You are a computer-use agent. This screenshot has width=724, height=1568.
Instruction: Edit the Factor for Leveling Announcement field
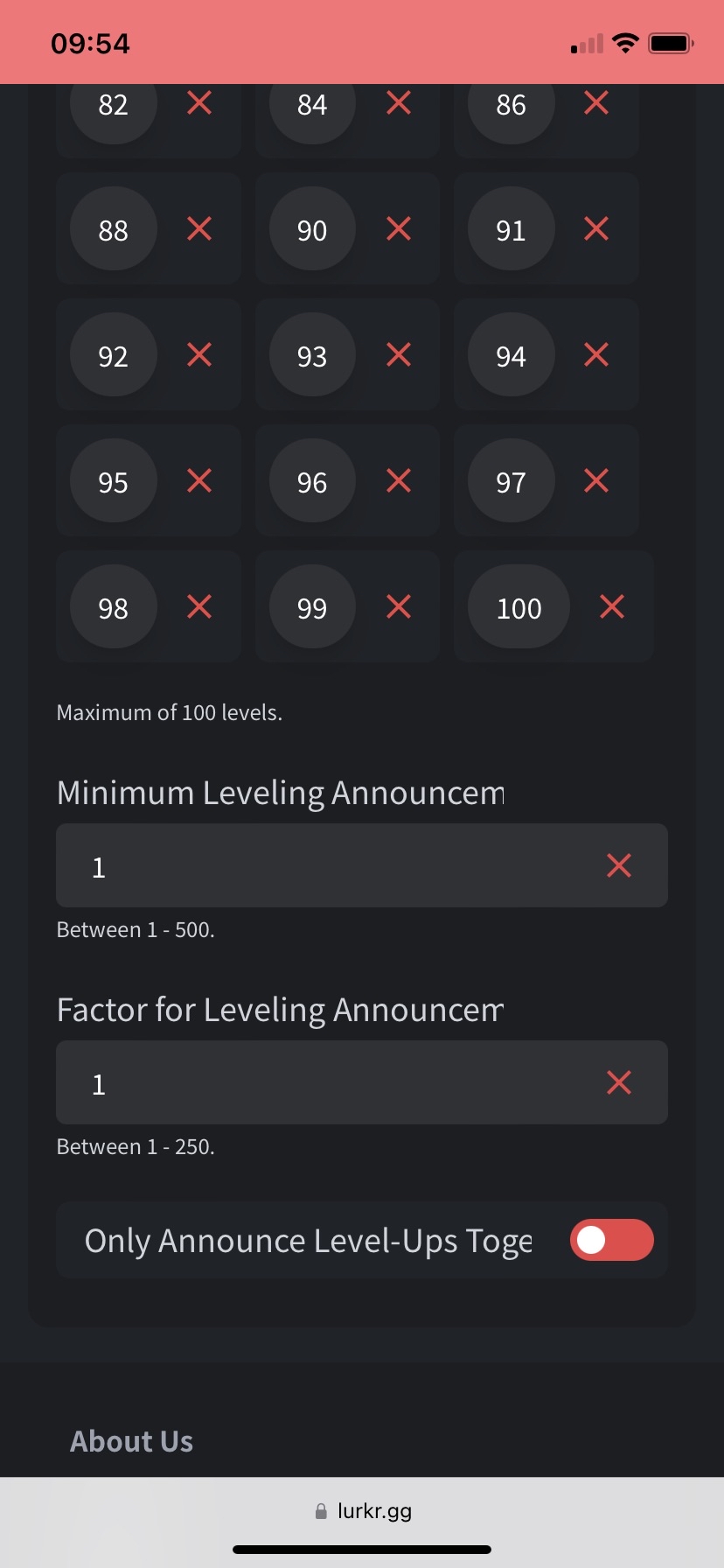click(x=332, y=1083)
